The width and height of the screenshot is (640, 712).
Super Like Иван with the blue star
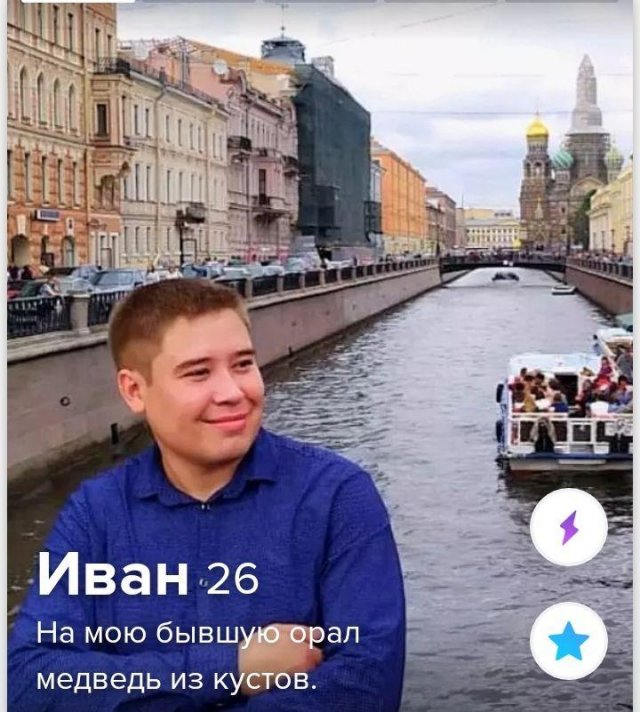click(x=568, y=641)
